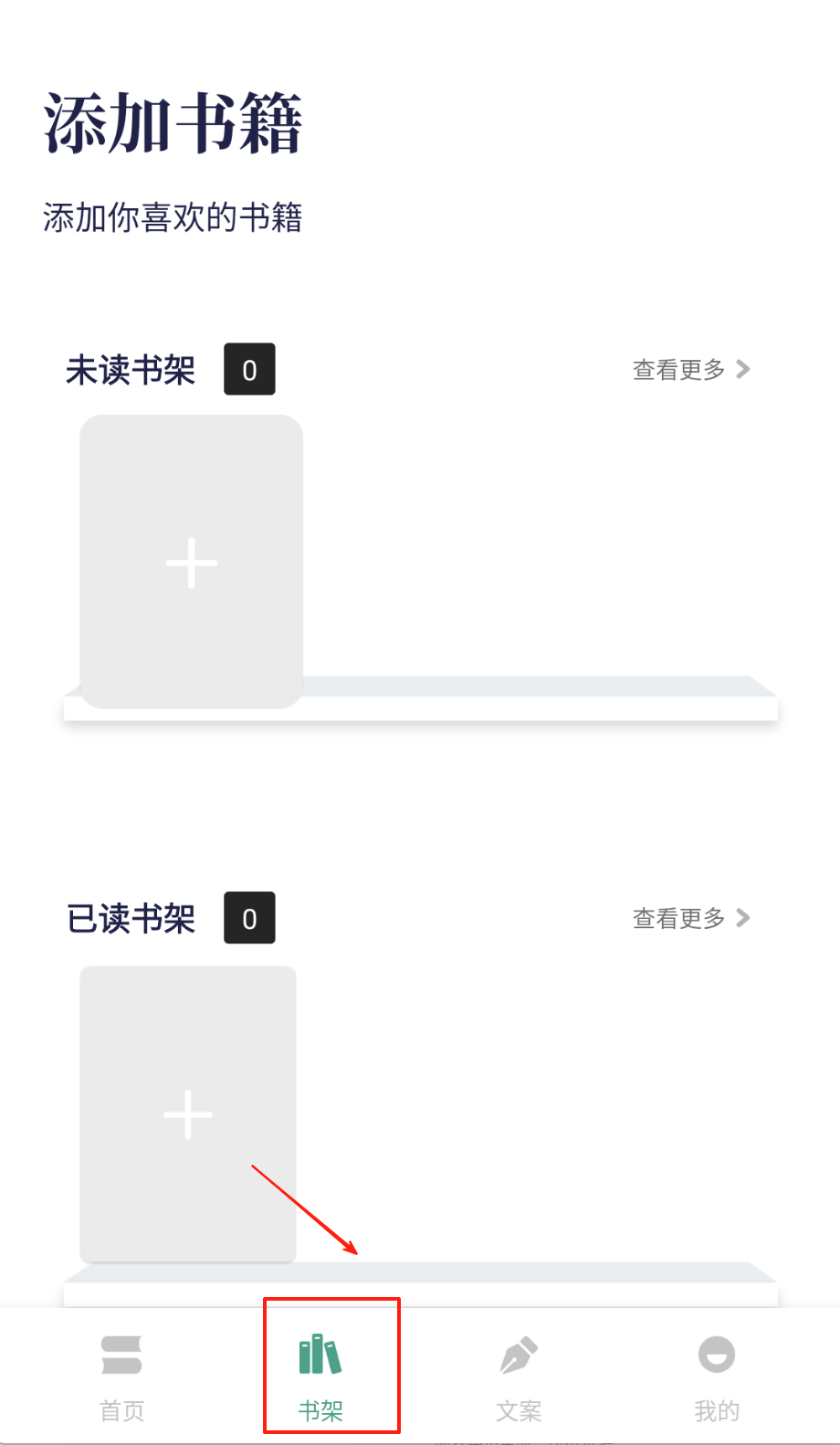View more of 已读书架
Screen dimensions: 840x1445
[x=690, y=918]
